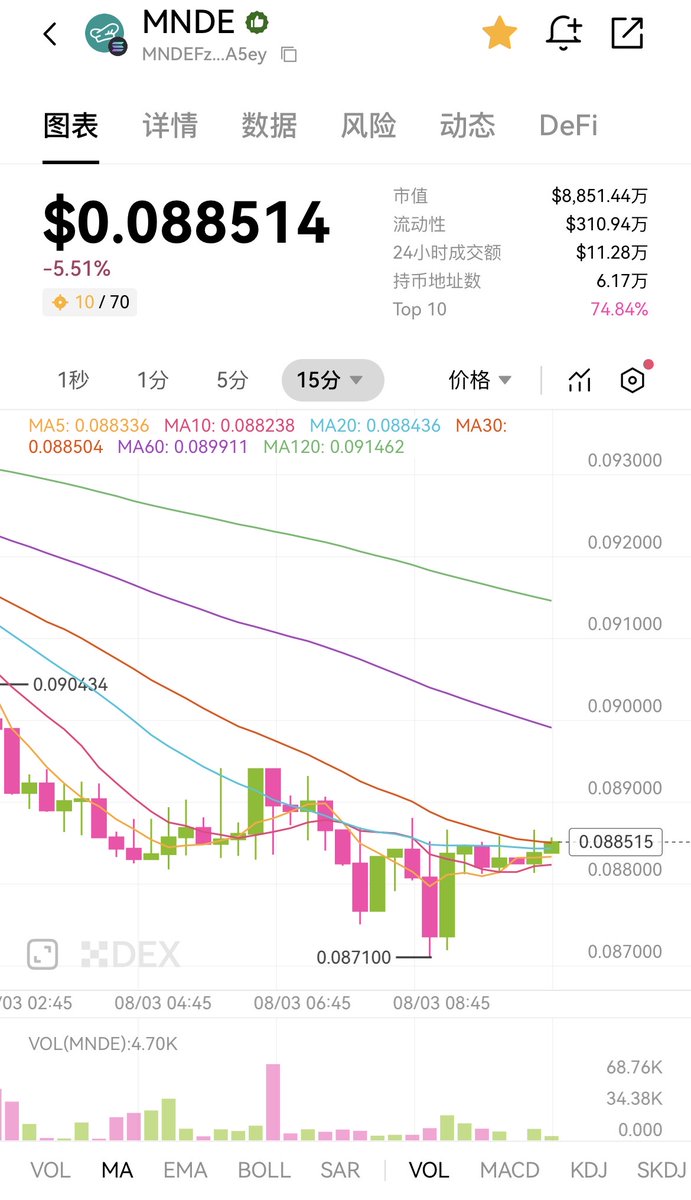Expand the 15分 interval dropdown

point(332,380)
